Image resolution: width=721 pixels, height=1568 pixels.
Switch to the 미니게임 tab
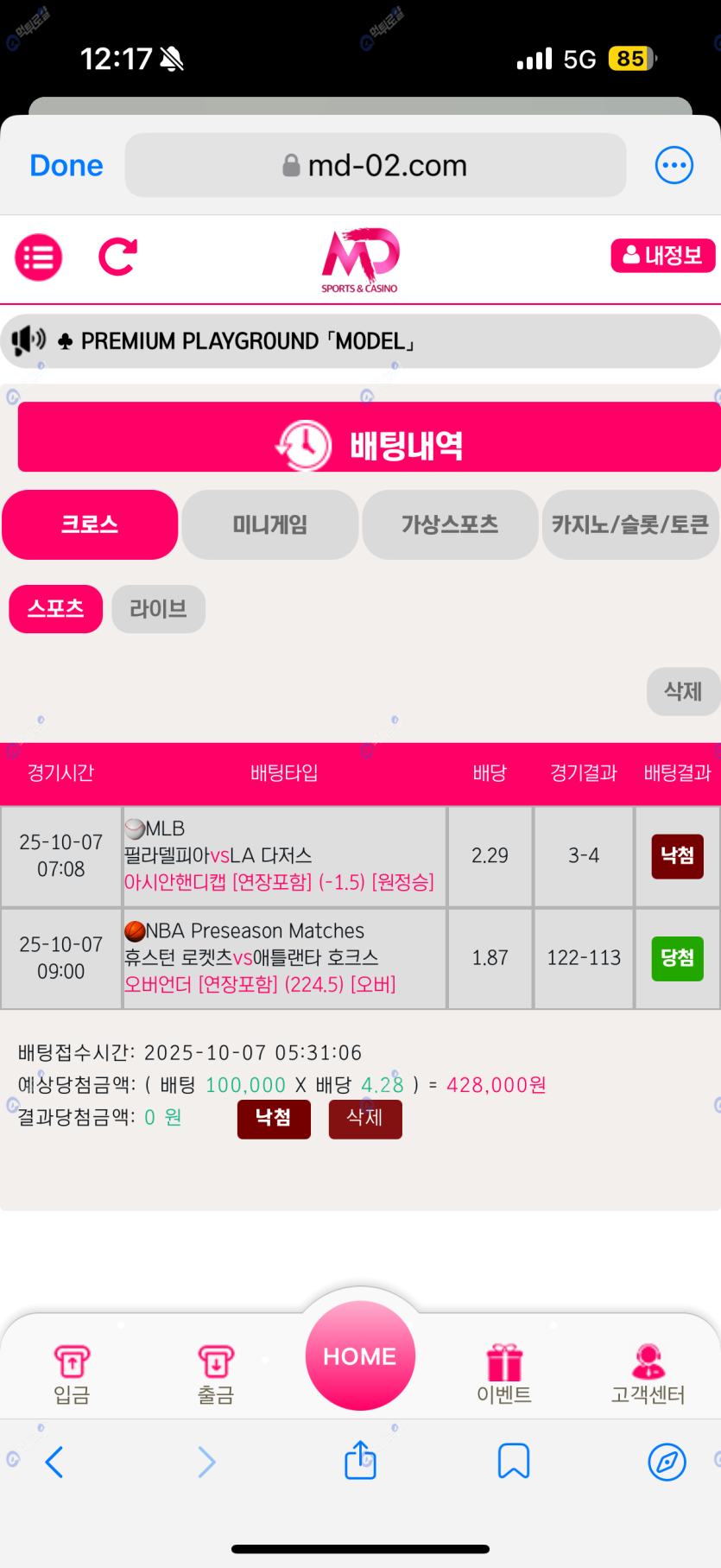[x=270, y=524]
